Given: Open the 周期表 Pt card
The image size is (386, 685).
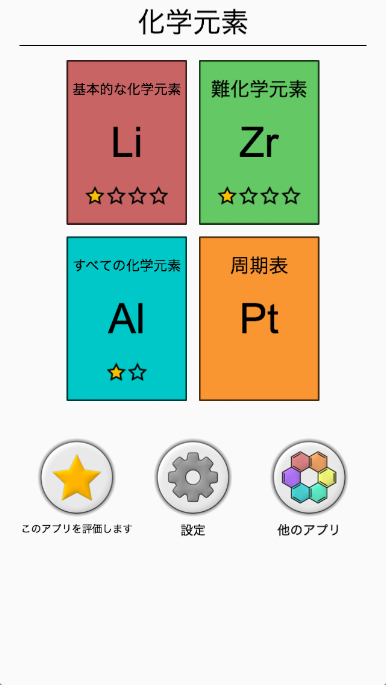Looking at the screenshot, I should [259, 318].
